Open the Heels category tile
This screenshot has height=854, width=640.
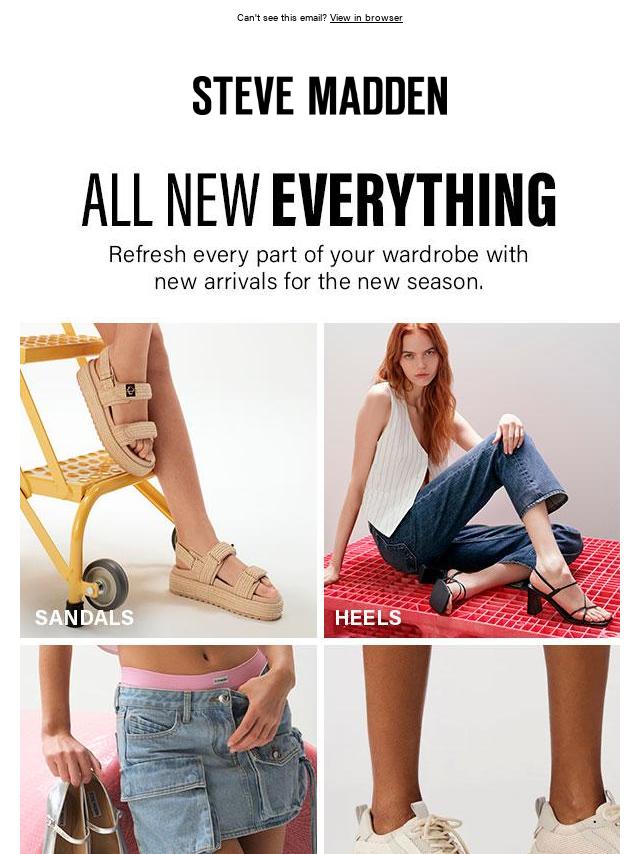click(x=471, y=480)
